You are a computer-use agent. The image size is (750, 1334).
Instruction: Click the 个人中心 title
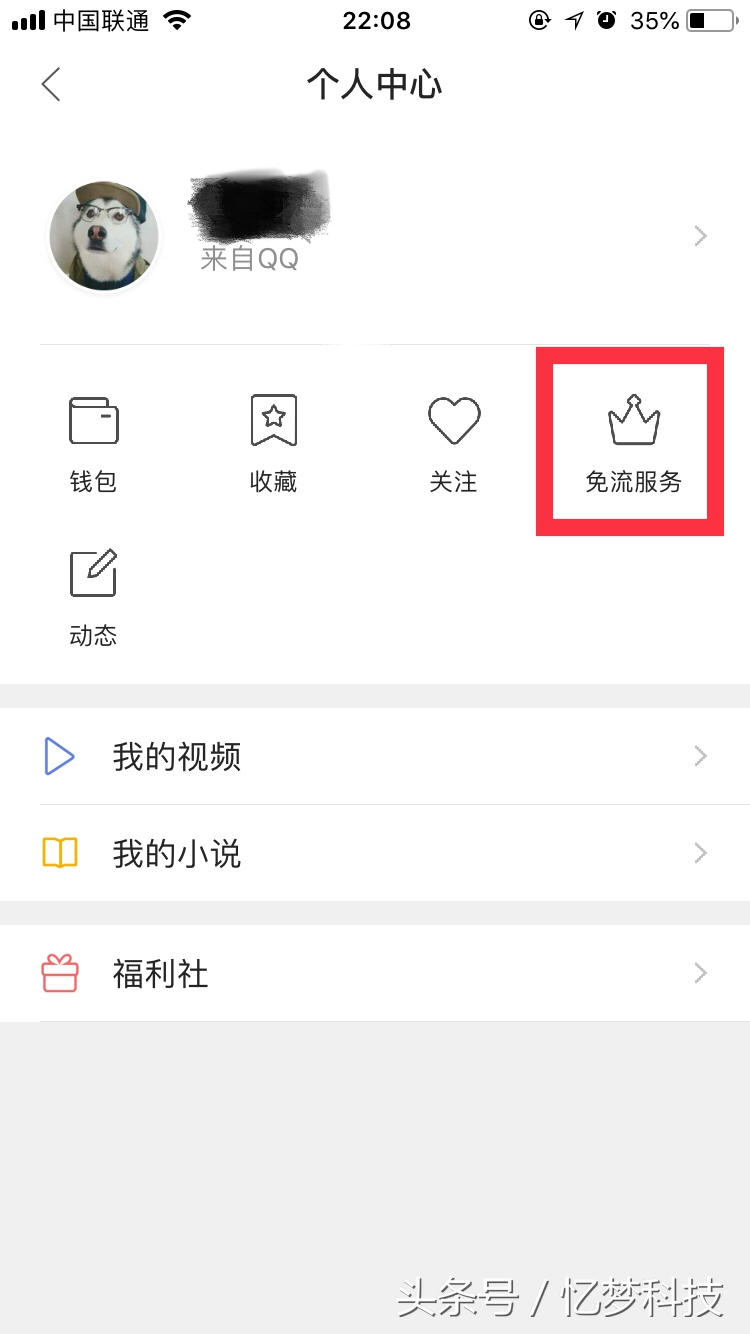pyautogui.click(x=375, y=85)
